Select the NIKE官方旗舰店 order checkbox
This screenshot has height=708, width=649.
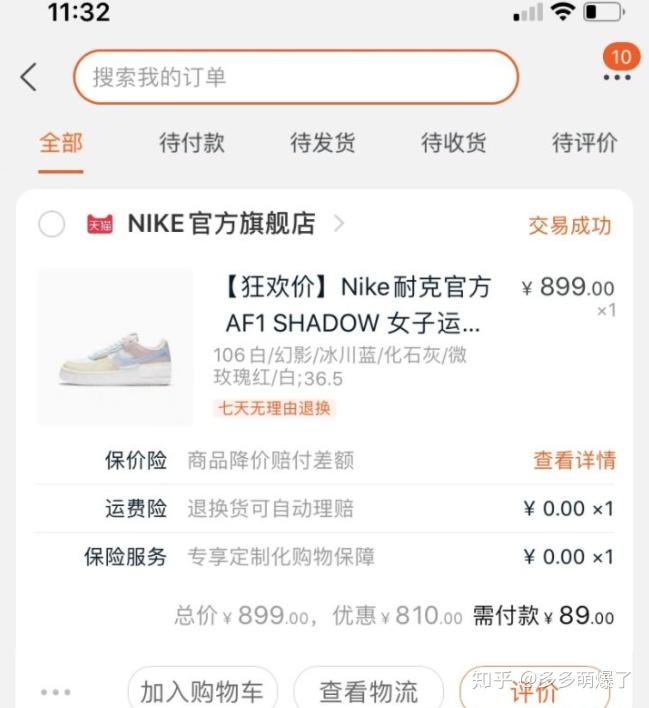click(x=51, y=224)
